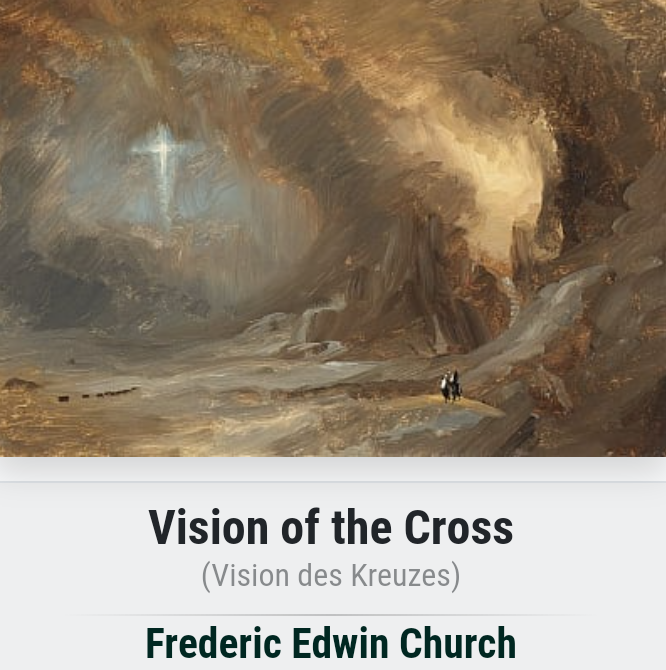666x670 pixels.
Task: Open the Frederic Edwin Church artist link
Action: [x=331, y=644]
